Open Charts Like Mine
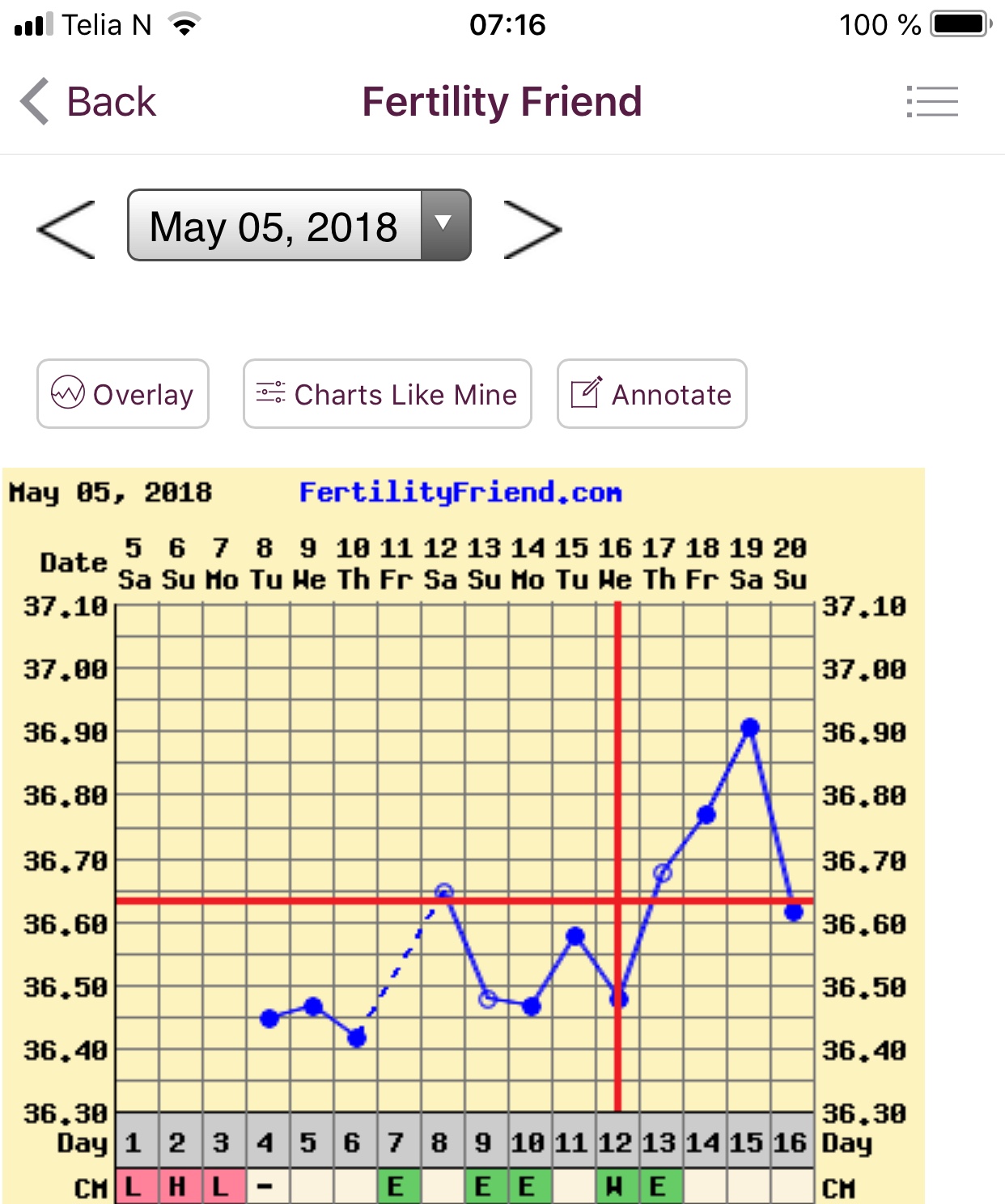 387,394
